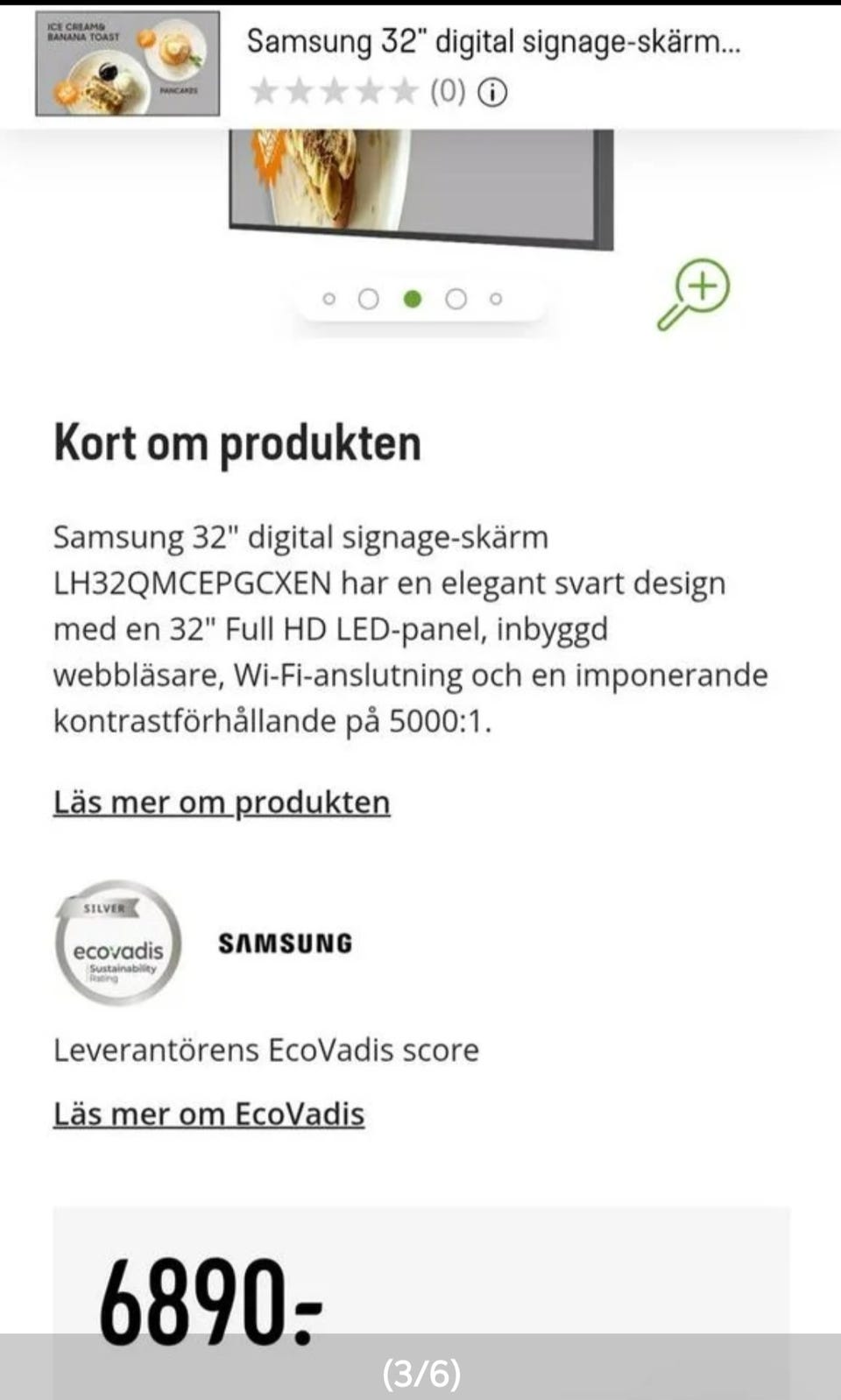Image resolution: width=841 pixels, height=1400 pixels.
Task: Advance the gallery using the fourth dot
Action: point(455,299)
